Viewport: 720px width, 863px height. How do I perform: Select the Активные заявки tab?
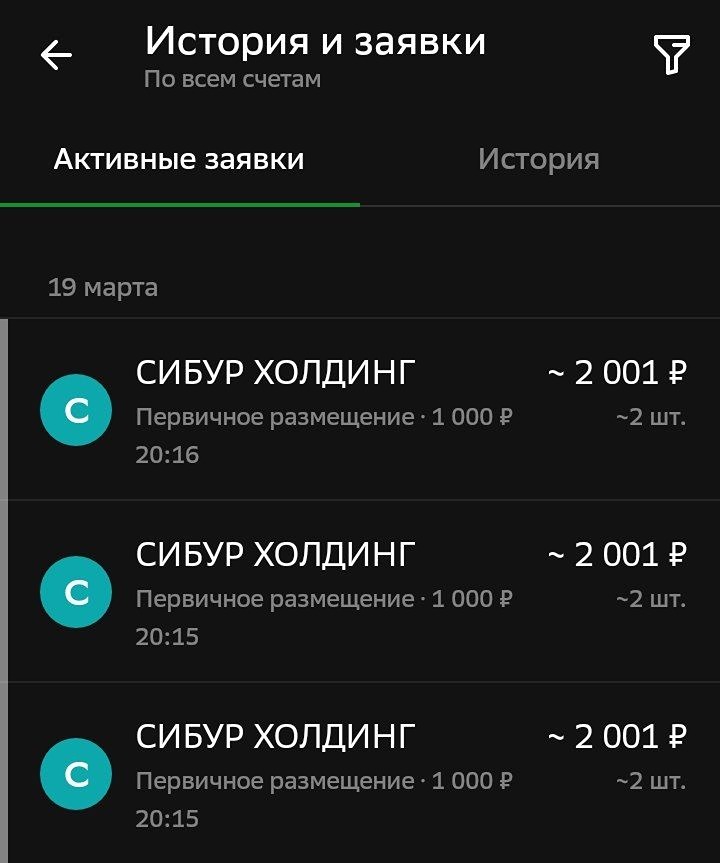coord(179,159)
